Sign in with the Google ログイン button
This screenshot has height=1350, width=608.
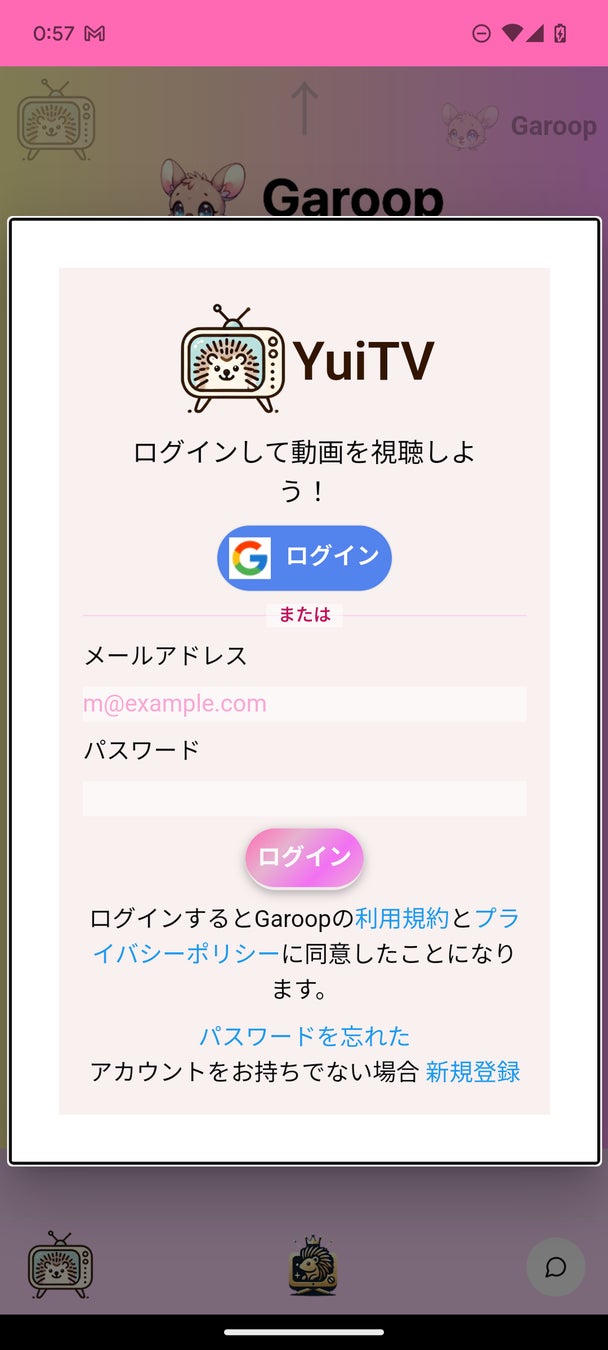(x=304, y=558)
